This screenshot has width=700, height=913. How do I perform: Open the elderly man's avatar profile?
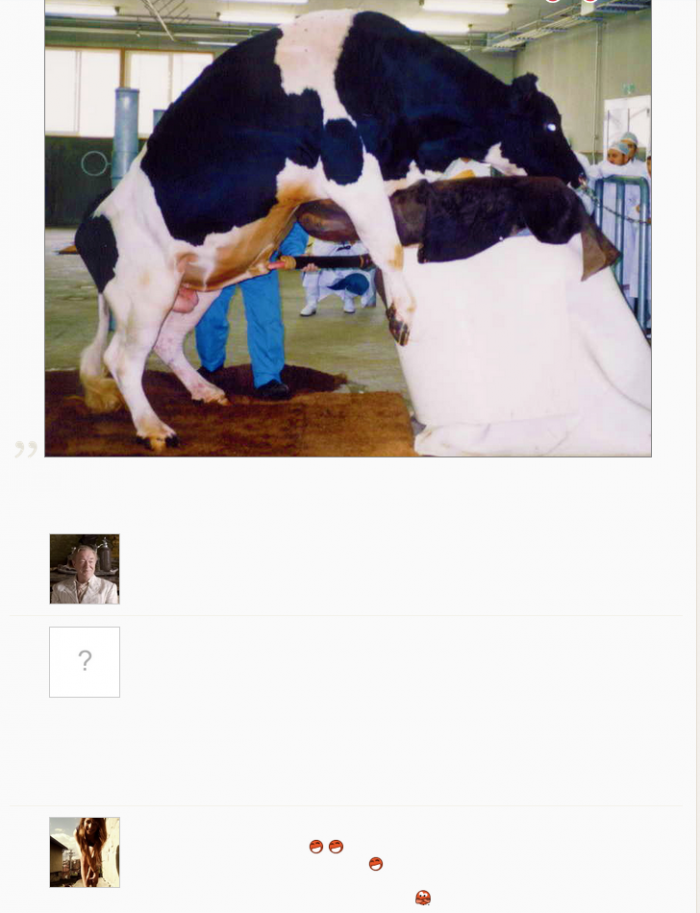[85, 569]
